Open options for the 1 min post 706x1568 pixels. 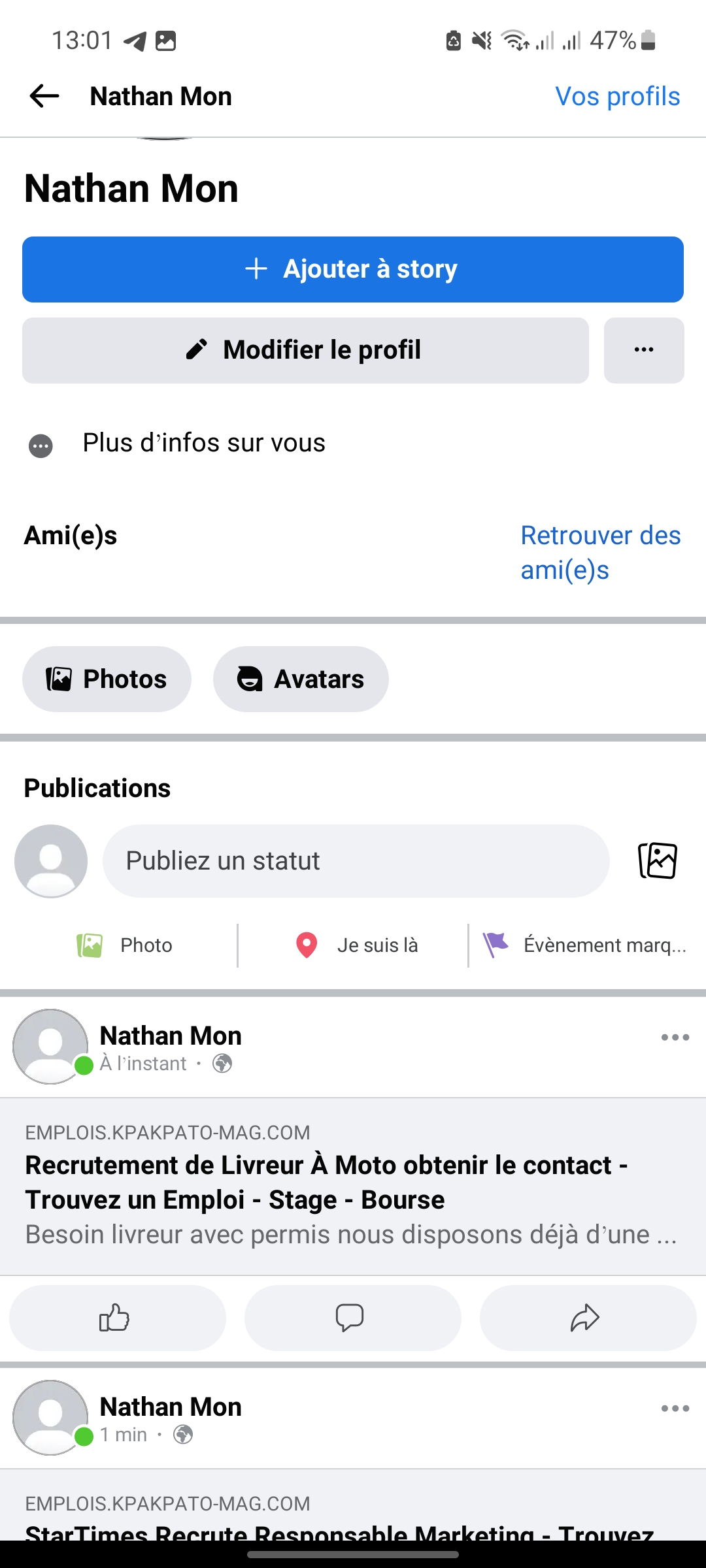point(675,1409)
